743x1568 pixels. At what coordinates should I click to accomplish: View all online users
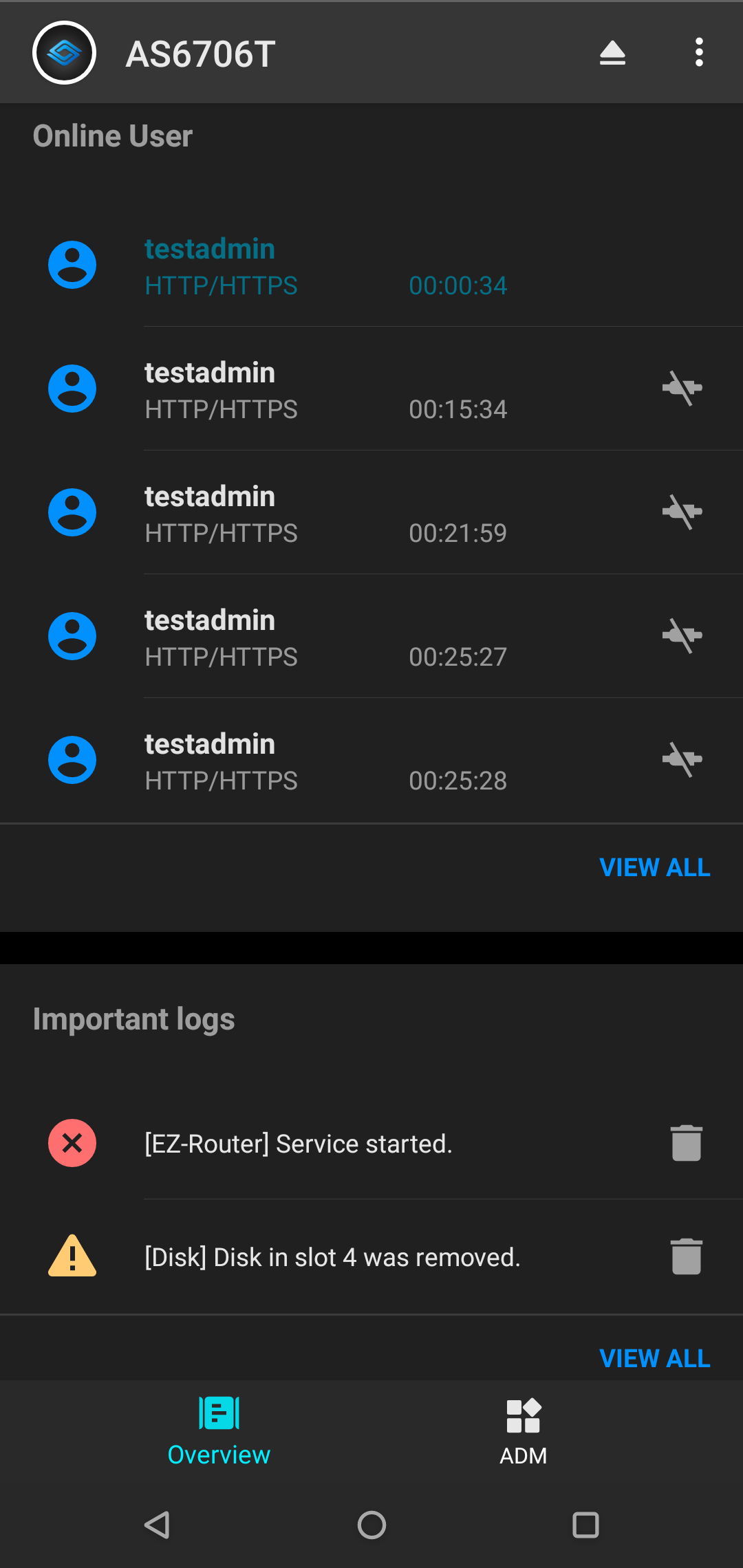654,868
